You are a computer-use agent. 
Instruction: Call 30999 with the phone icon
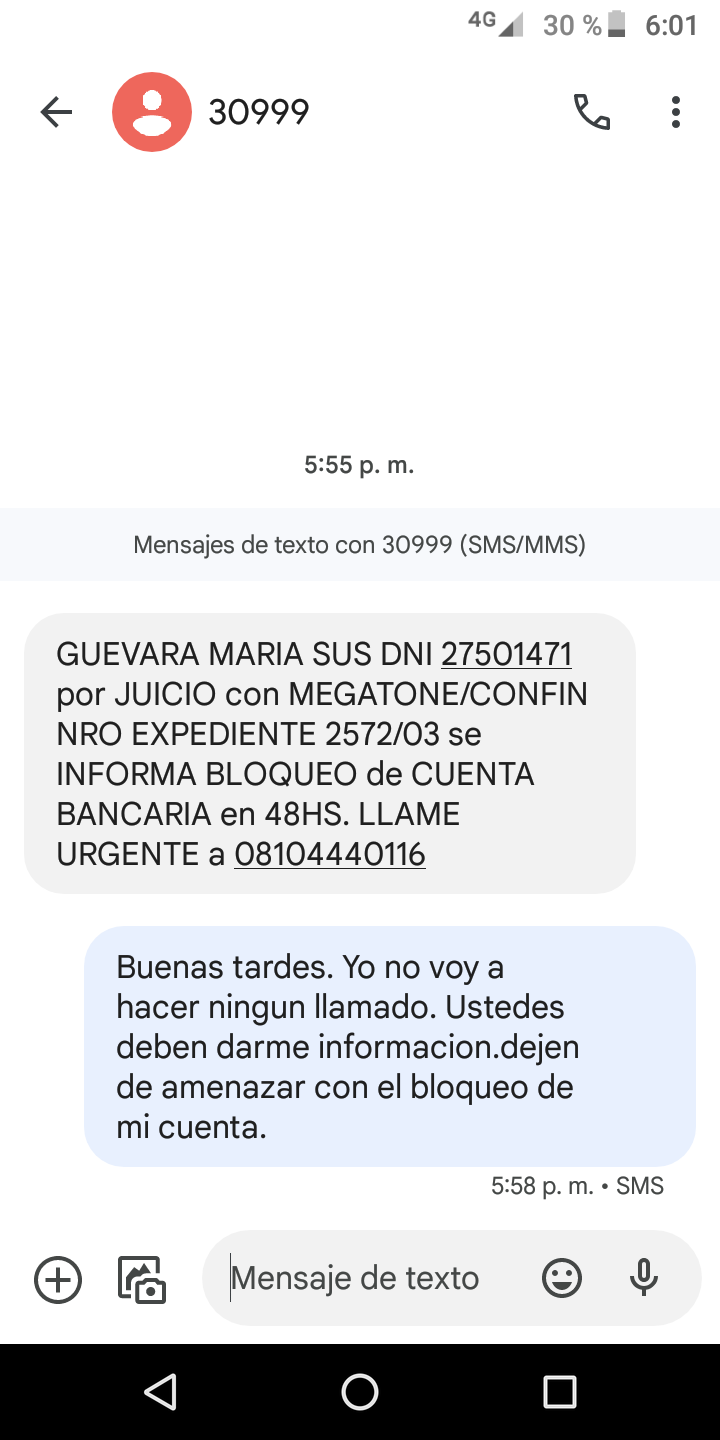(591, 112)
